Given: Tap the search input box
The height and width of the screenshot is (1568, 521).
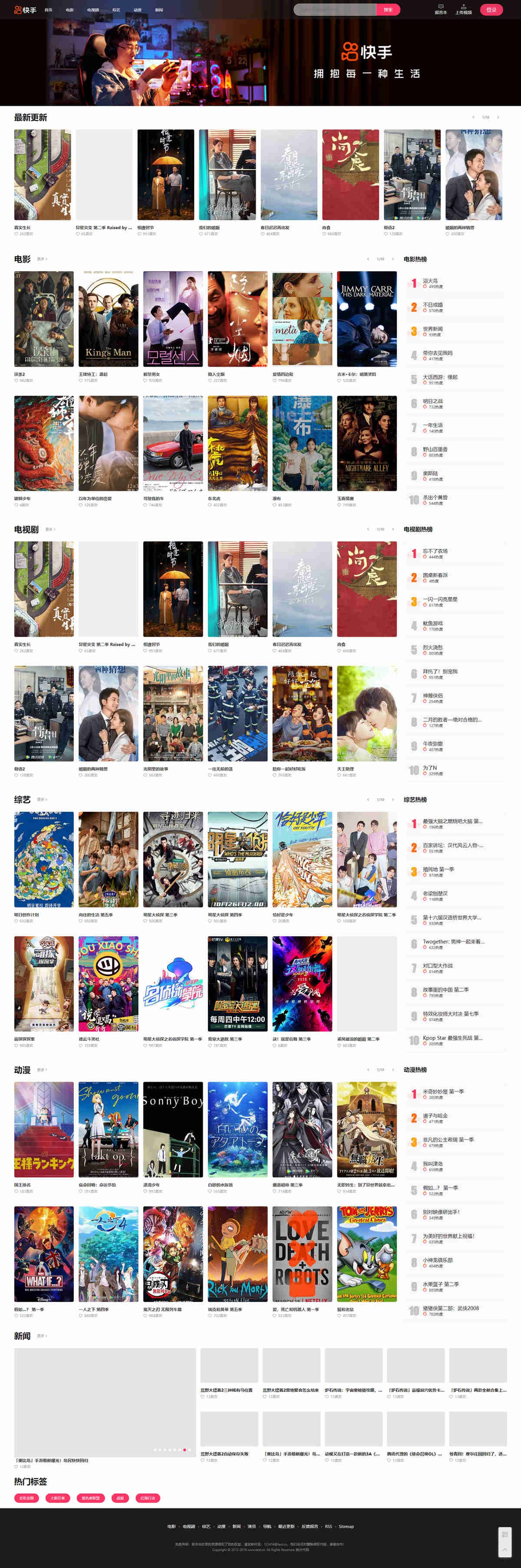Looking at the screenshot, I should (x=335, y=10).
